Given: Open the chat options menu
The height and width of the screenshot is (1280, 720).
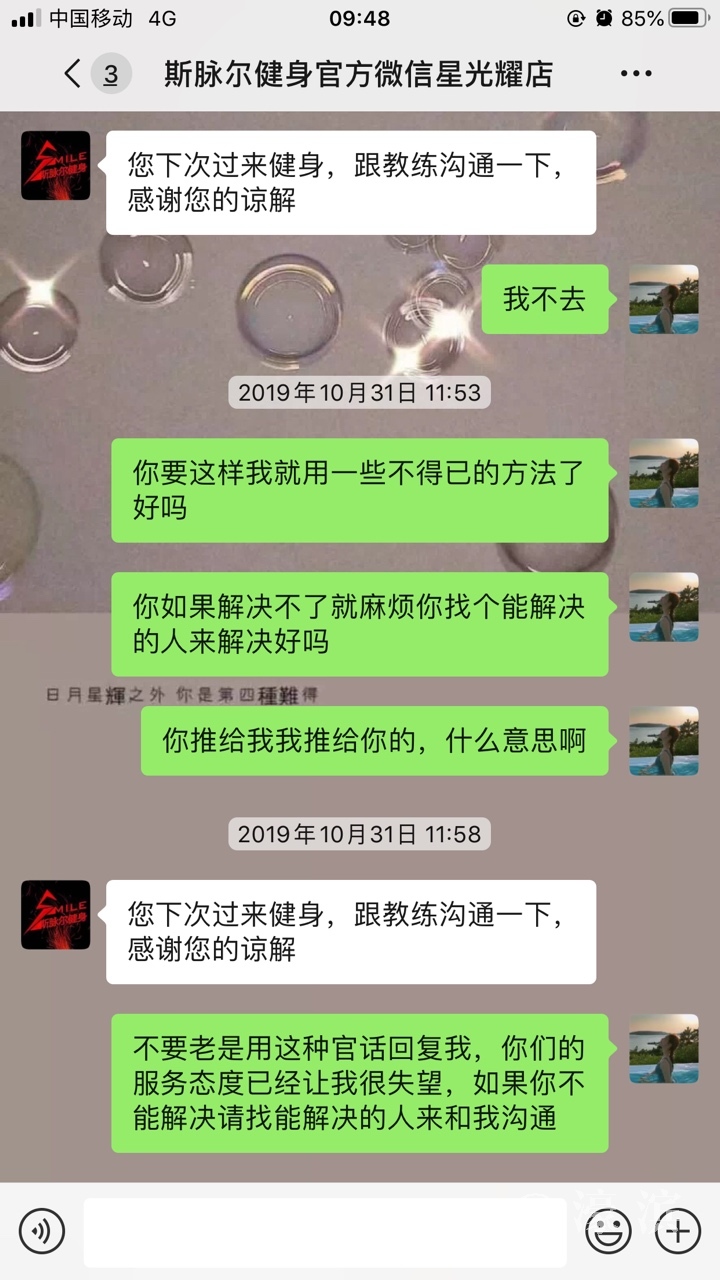Looking at the screenshot, I should [x=636, y=74].
